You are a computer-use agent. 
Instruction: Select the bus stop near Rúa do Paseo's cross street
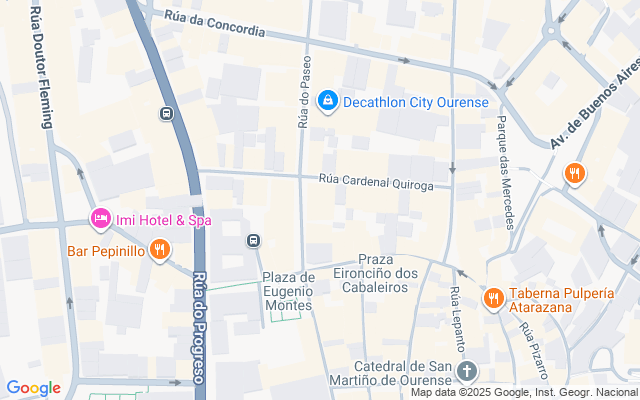pos(166,113)
